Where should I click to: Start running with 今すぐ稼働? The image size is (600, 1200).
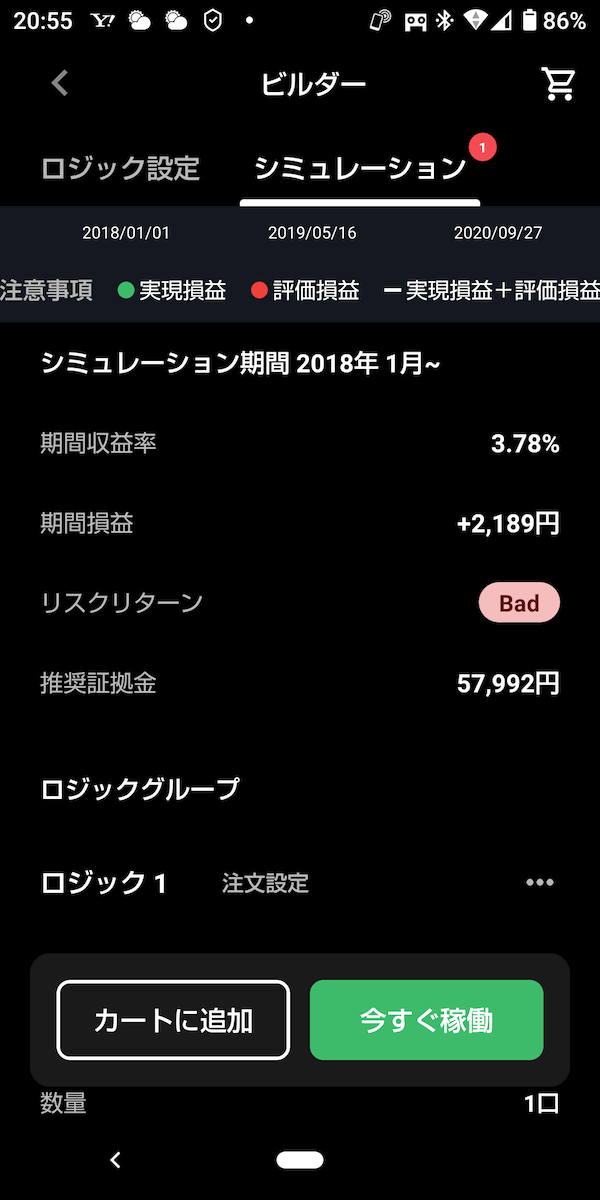click(x=427, y=1020)
